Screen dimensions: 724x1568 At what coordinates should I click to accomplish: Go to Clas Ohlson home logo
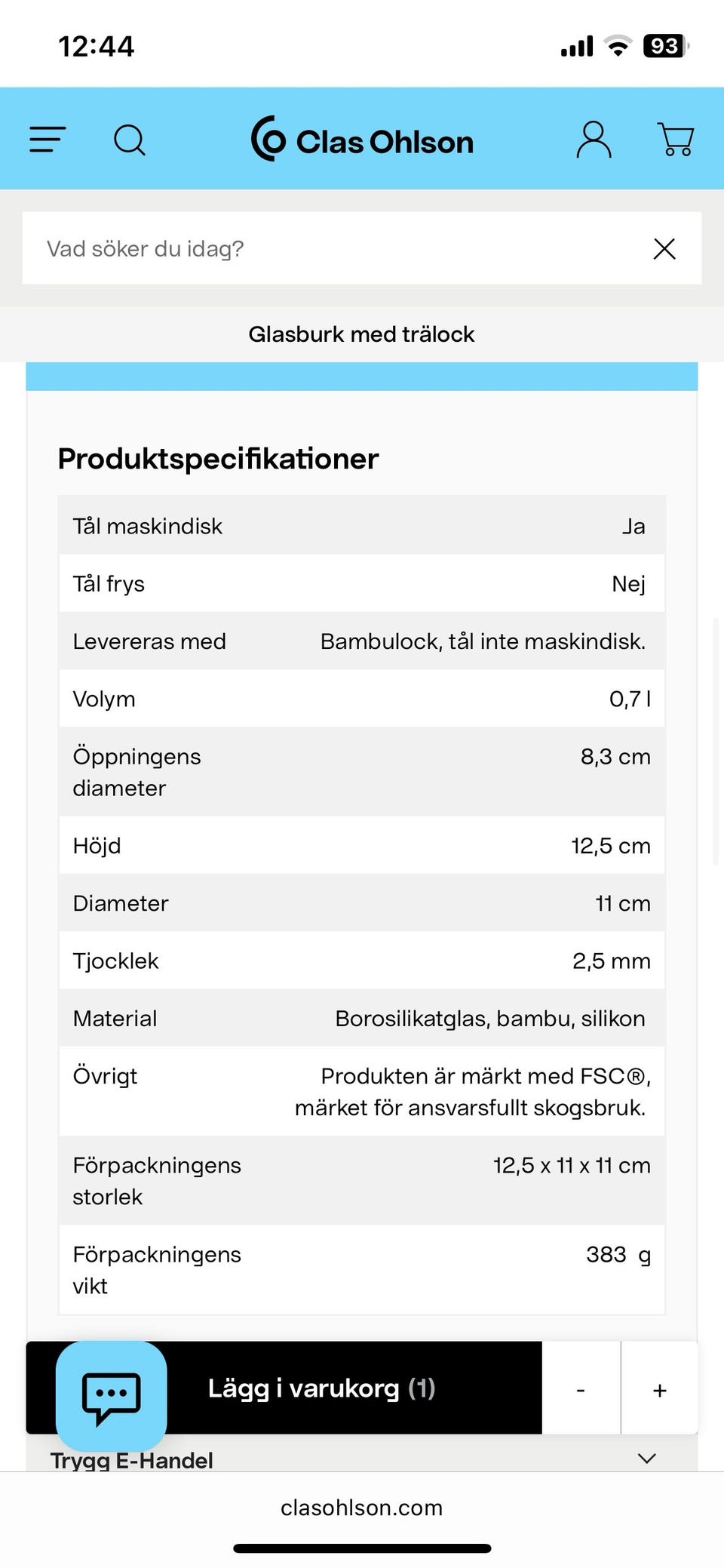[362, 140]
